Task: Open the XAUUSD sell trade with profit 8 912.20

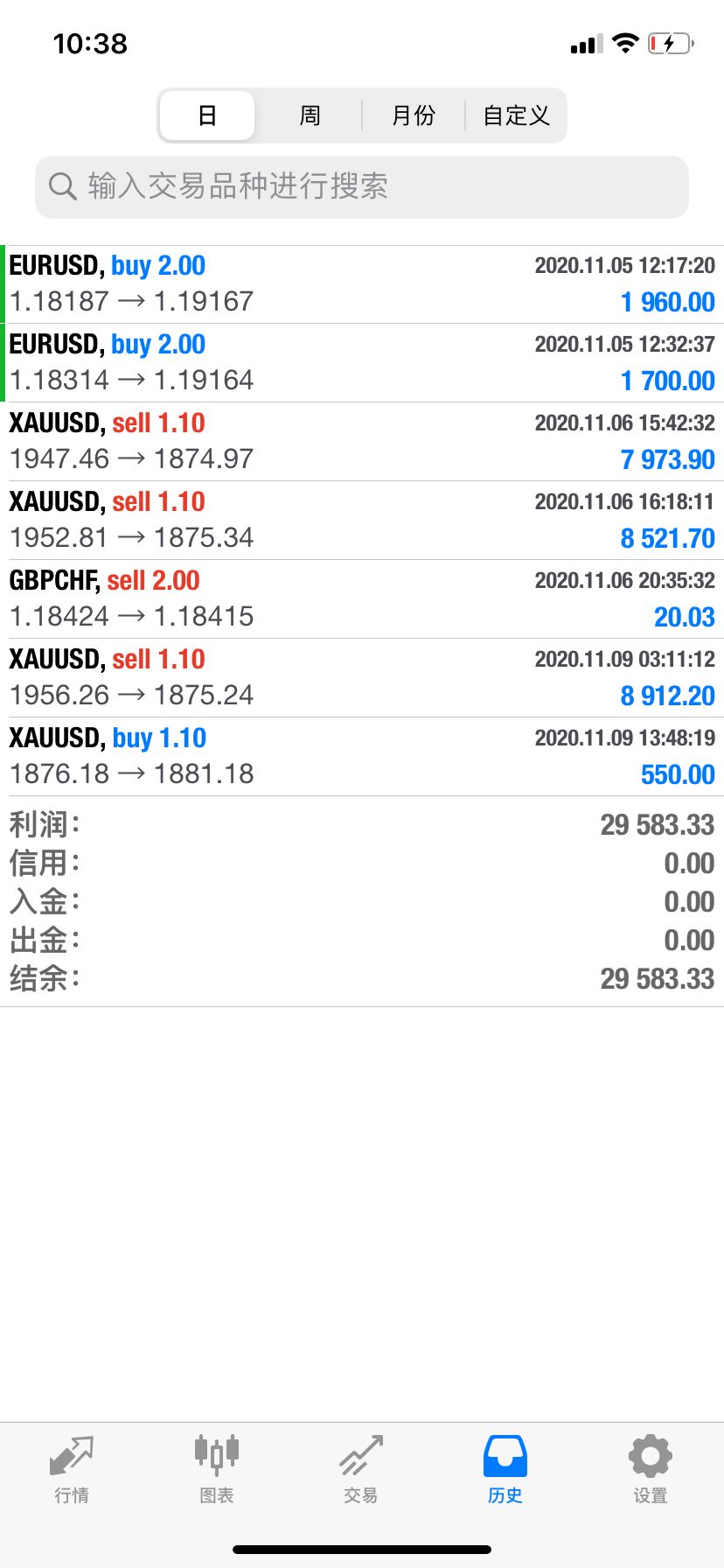Action: point(362,678)
